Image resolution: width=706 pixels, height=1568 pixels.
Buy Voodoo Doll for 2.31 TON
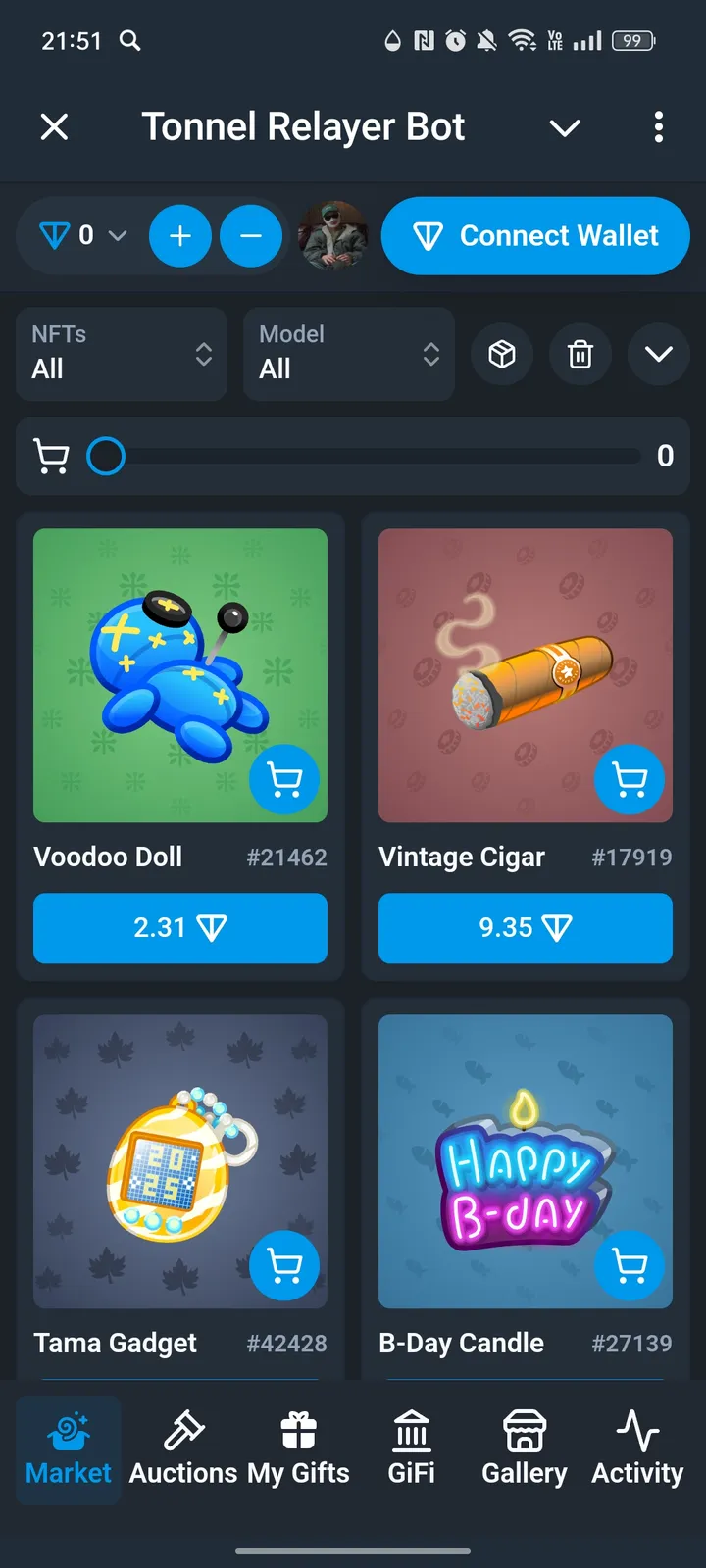180,928
